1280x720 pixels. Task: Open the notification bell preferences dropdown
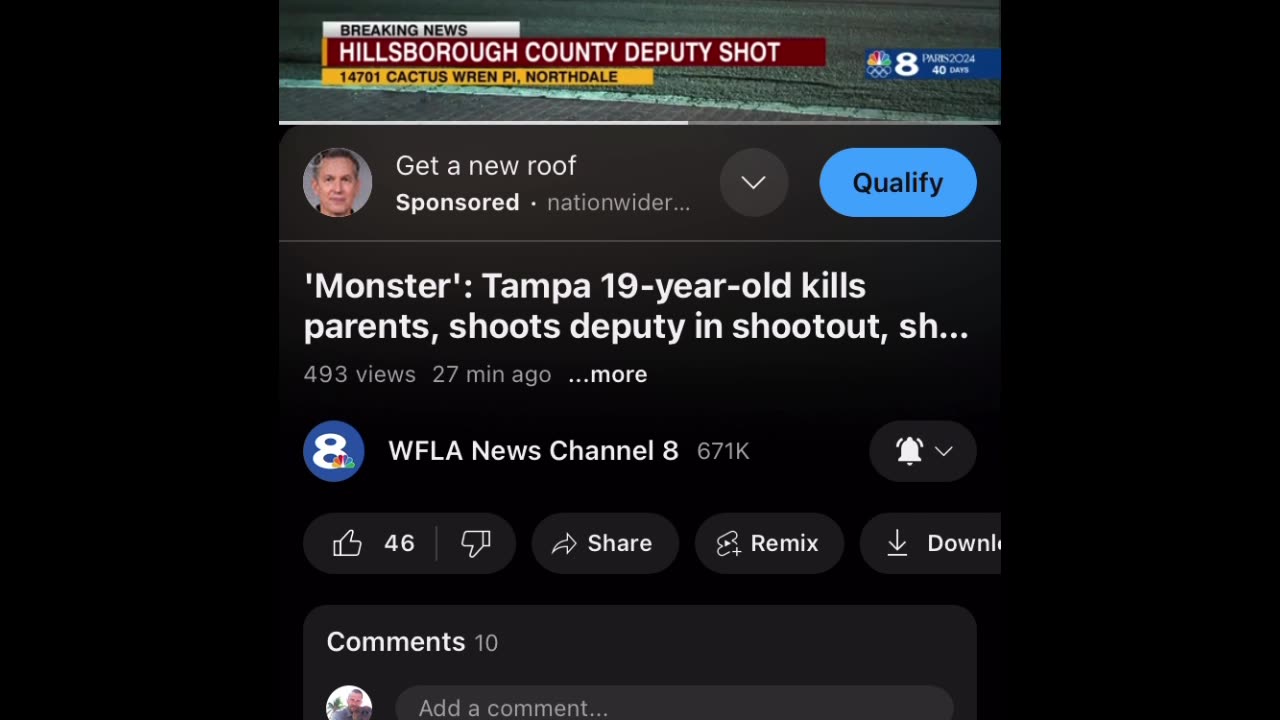pos(922,451)
